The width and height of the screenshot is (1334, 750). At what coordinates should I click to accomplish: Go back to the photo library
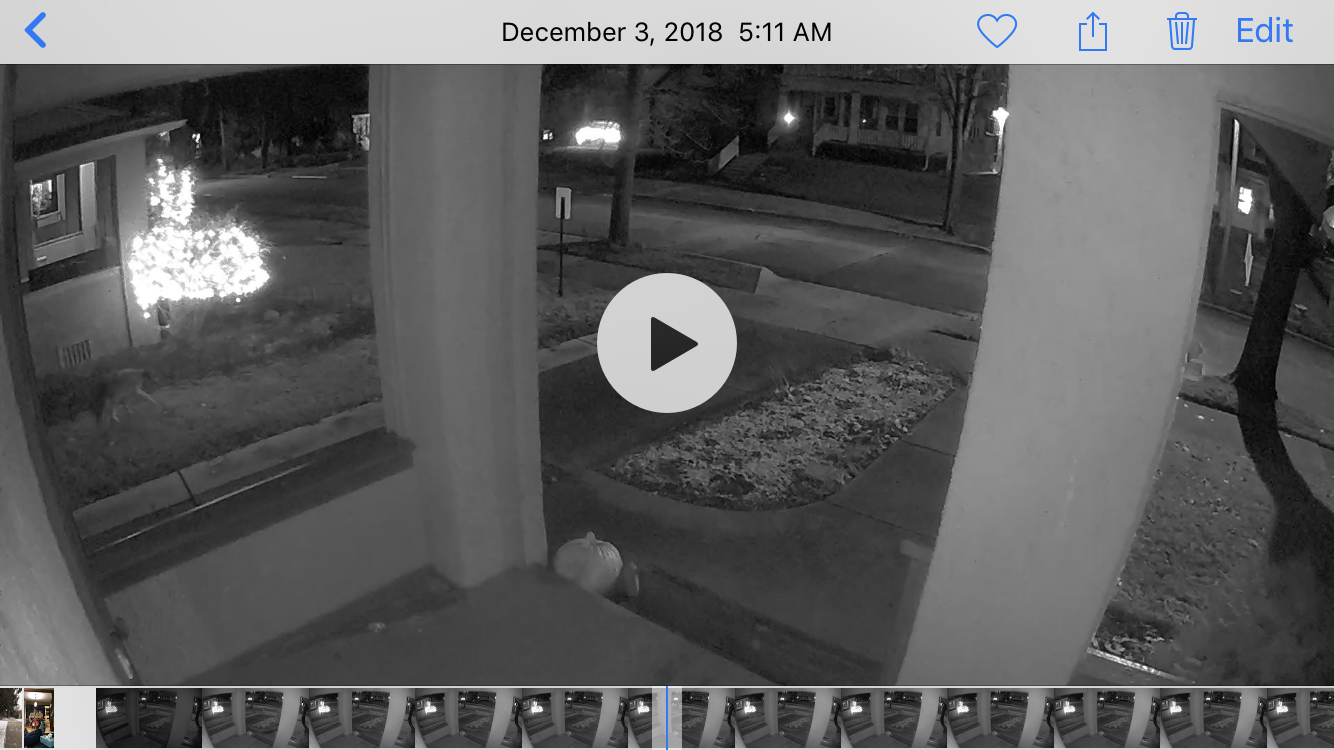click(36, 31)
